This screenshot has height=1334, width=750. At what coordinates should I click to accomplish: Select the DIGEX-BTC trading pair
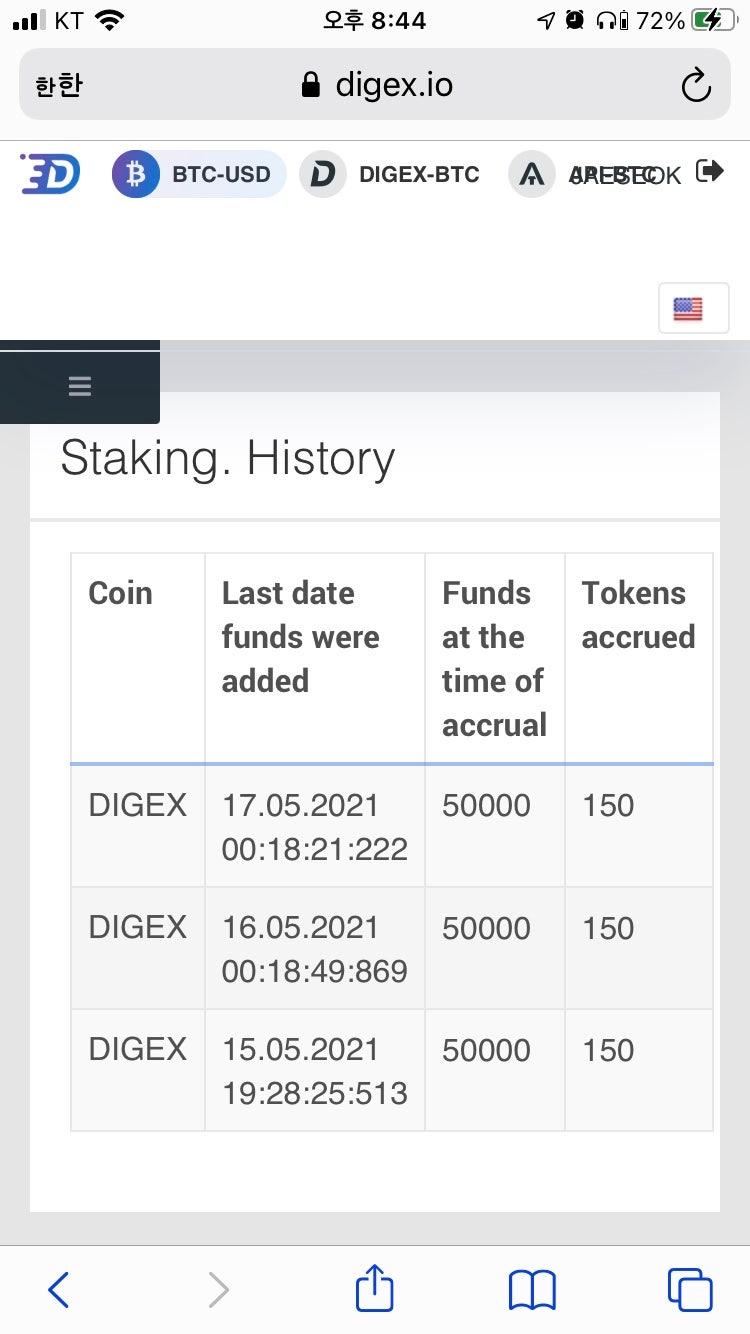[x=392, y=174]
